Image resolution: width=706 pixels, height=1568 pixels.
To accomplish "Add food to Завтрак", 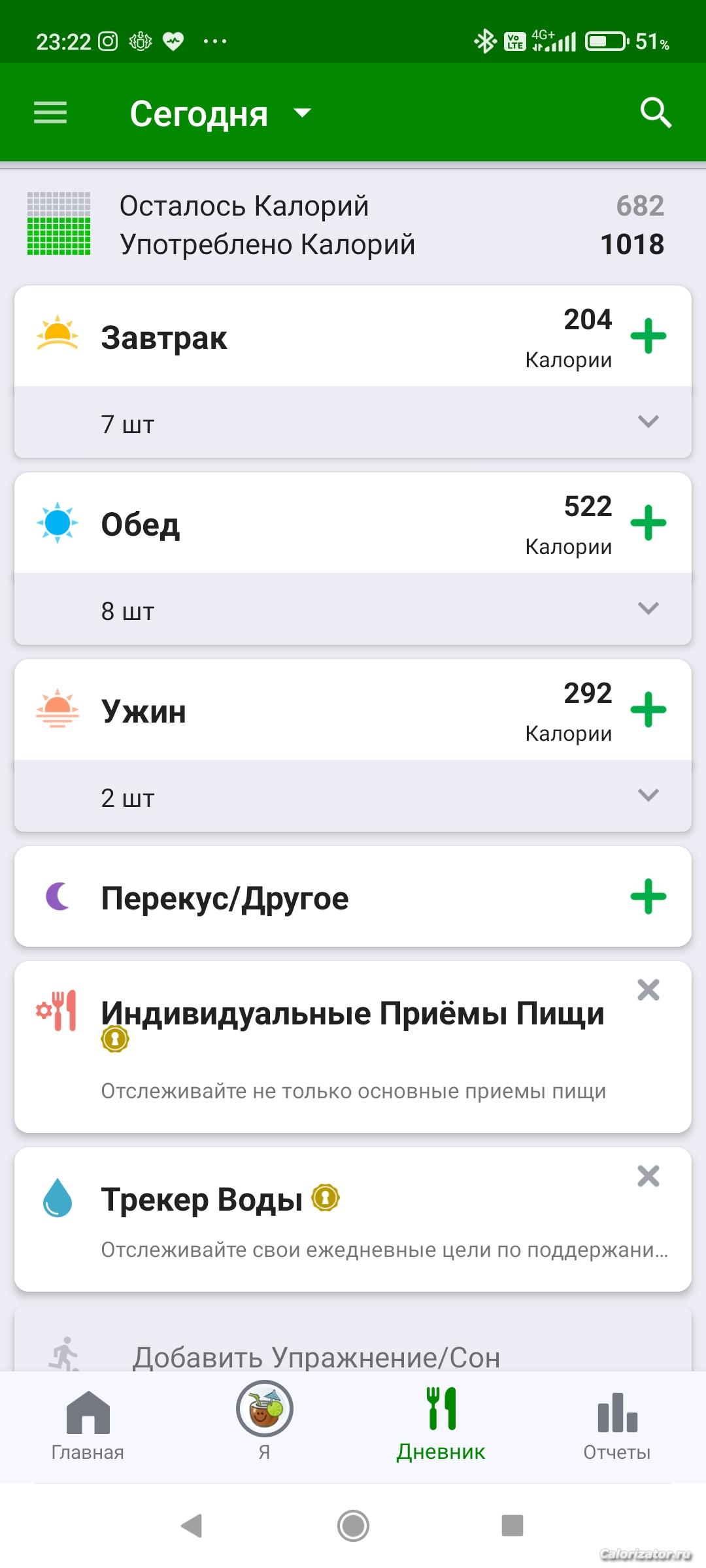I will click(x=648, y=336).
